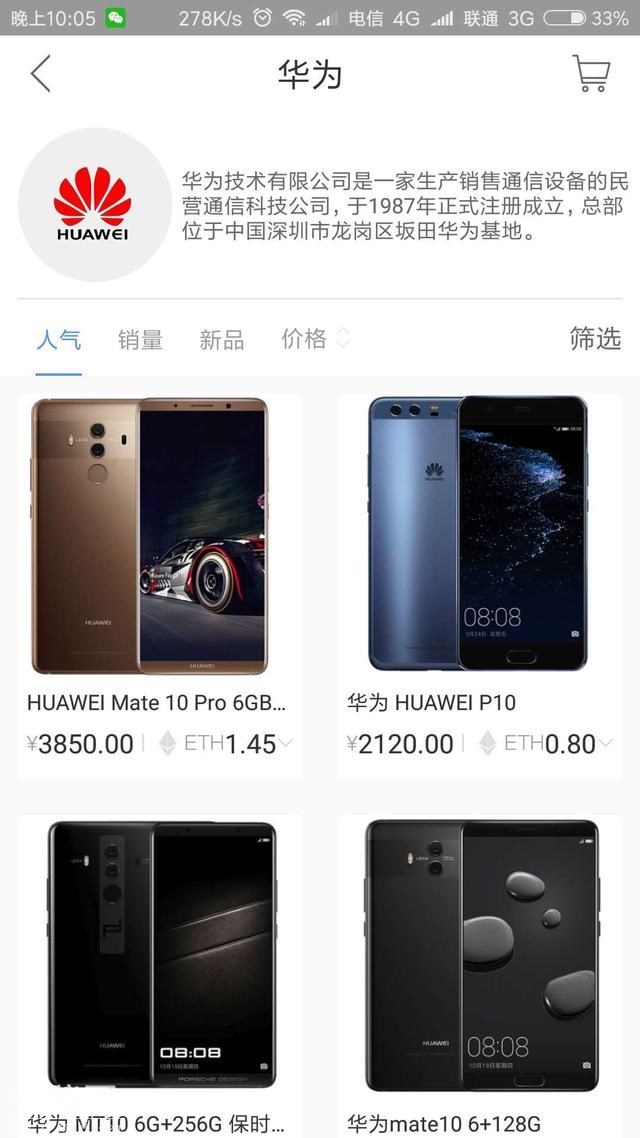Open the 华为 MT10 6G+256G product
The height and width of the screenshot is (1138, 640).
[x=160, y=960]
